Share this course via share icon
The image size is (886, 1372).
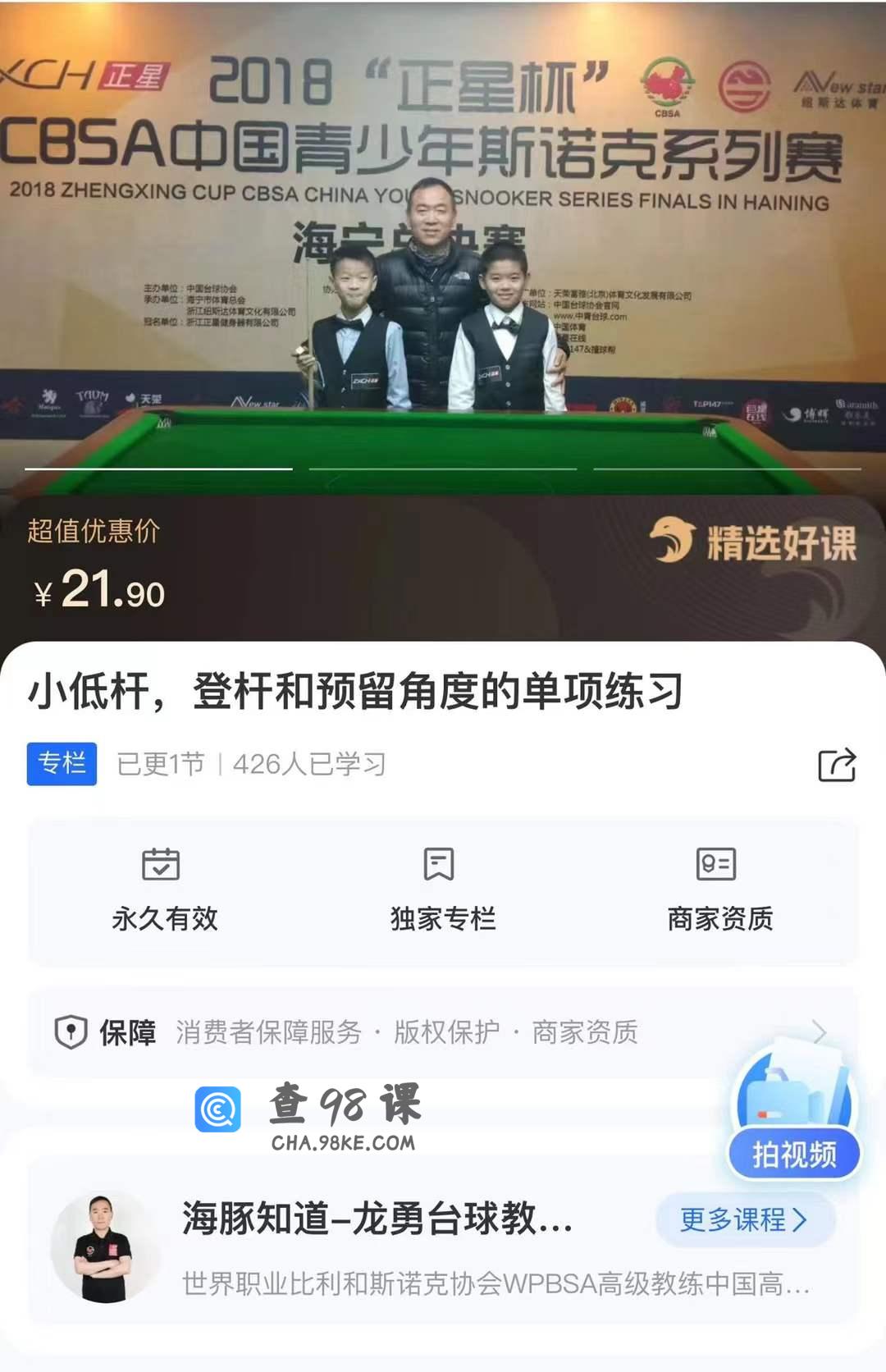point(837,765)
